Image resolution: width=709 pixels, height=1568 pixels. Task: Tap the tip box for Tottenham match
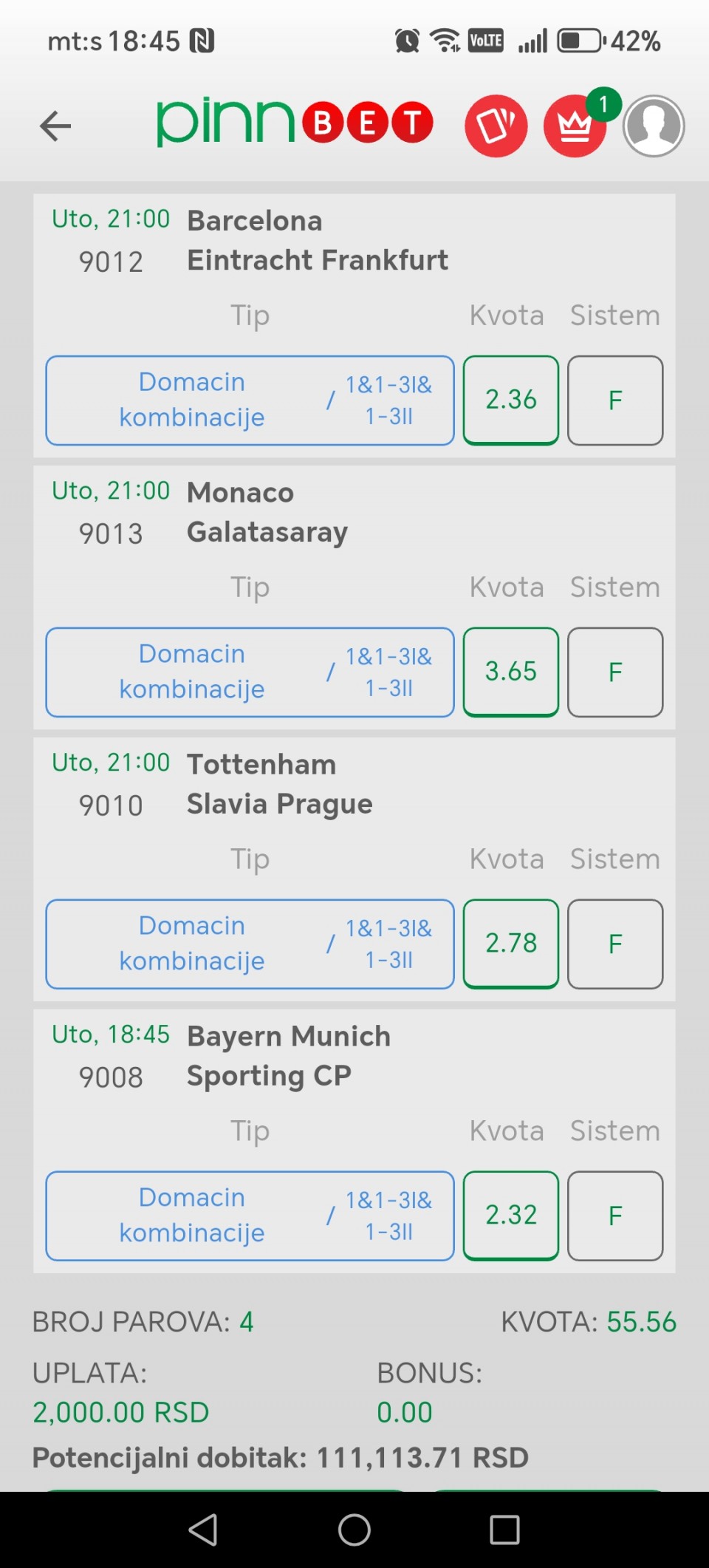[250, 944]
